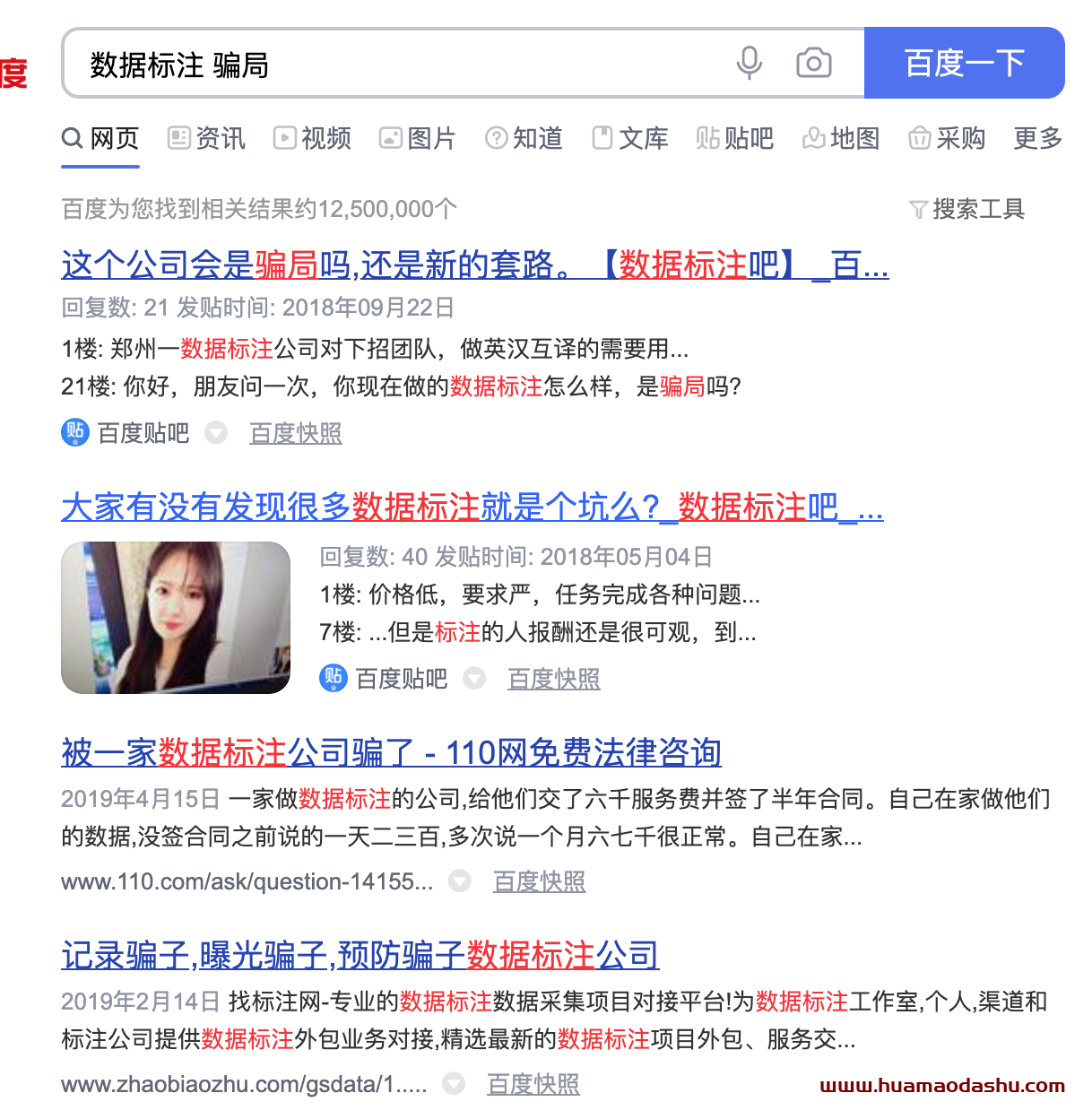Open camera image search
This screenshot has height=1119, width=1092.
(x=813, y=63)
